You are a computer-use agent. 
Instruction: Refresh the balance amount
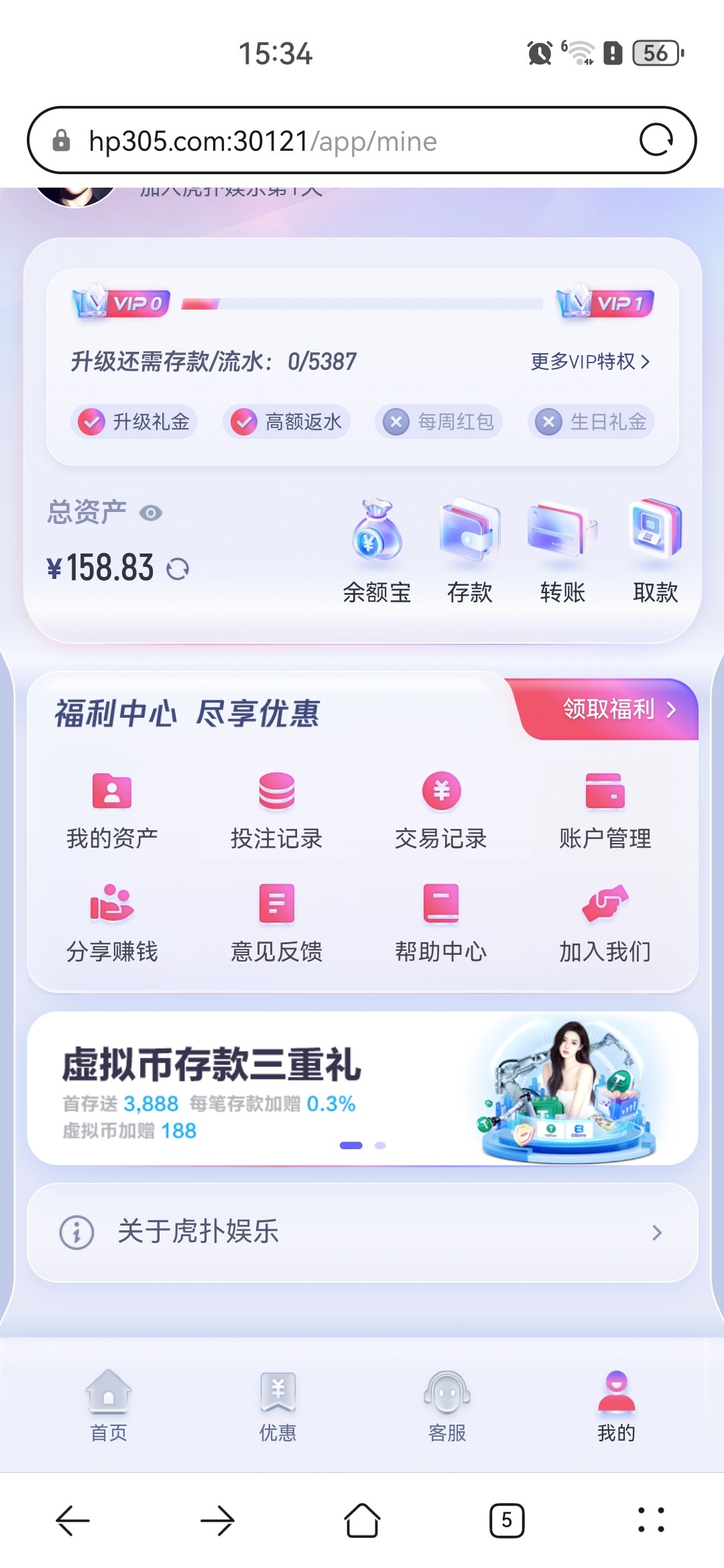[x=178, y=569]
